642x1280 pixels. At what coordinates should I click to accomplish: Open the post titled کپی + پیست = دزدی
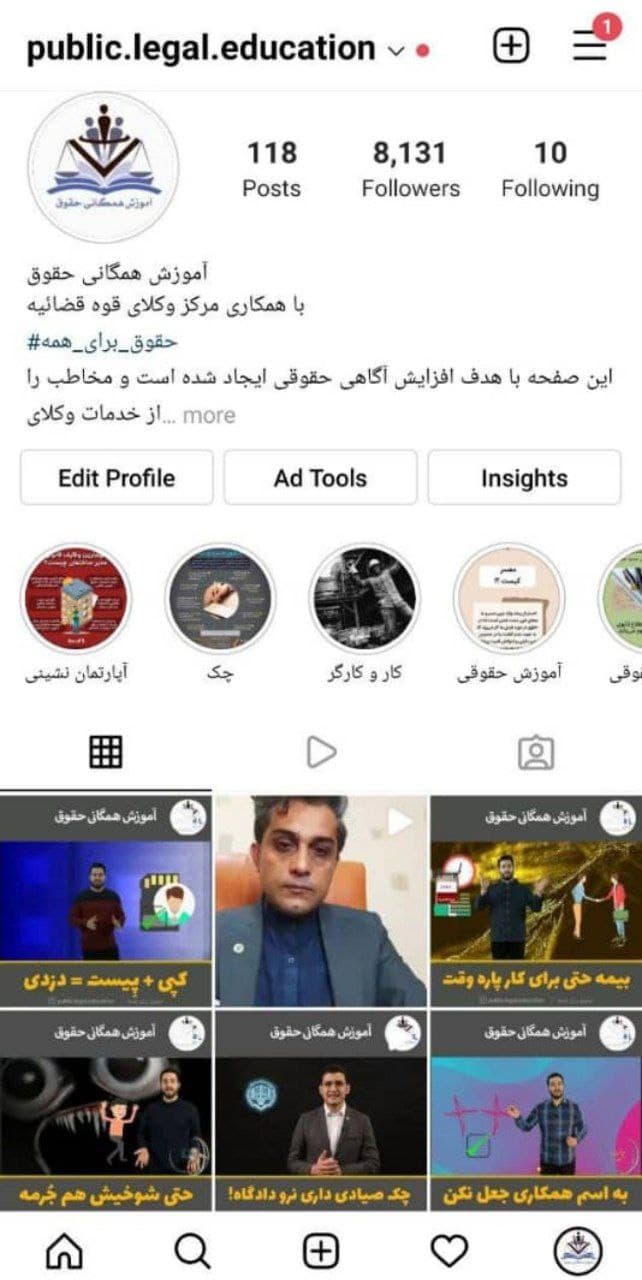(106, 900)
